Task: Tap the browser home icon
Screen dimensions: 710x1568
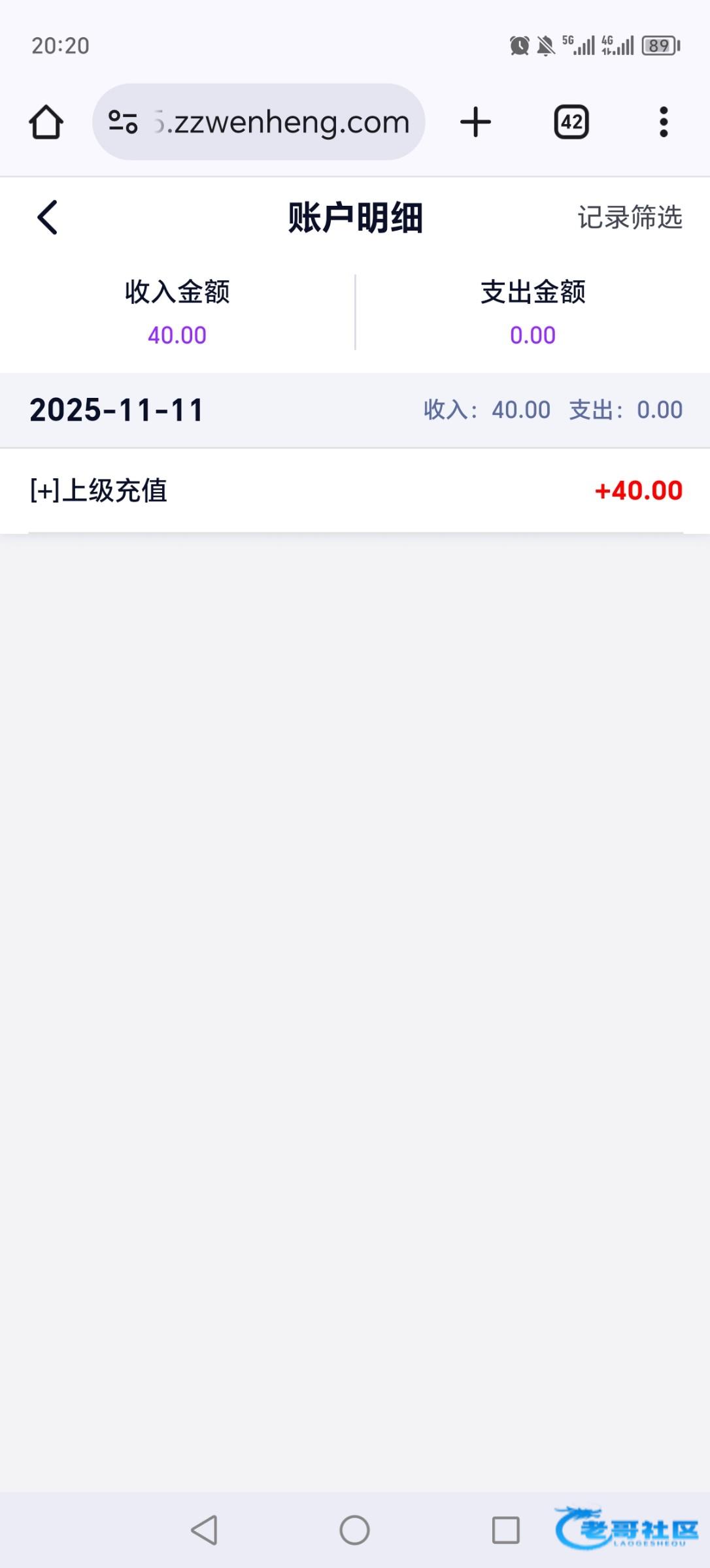Action: pos(46,122)
